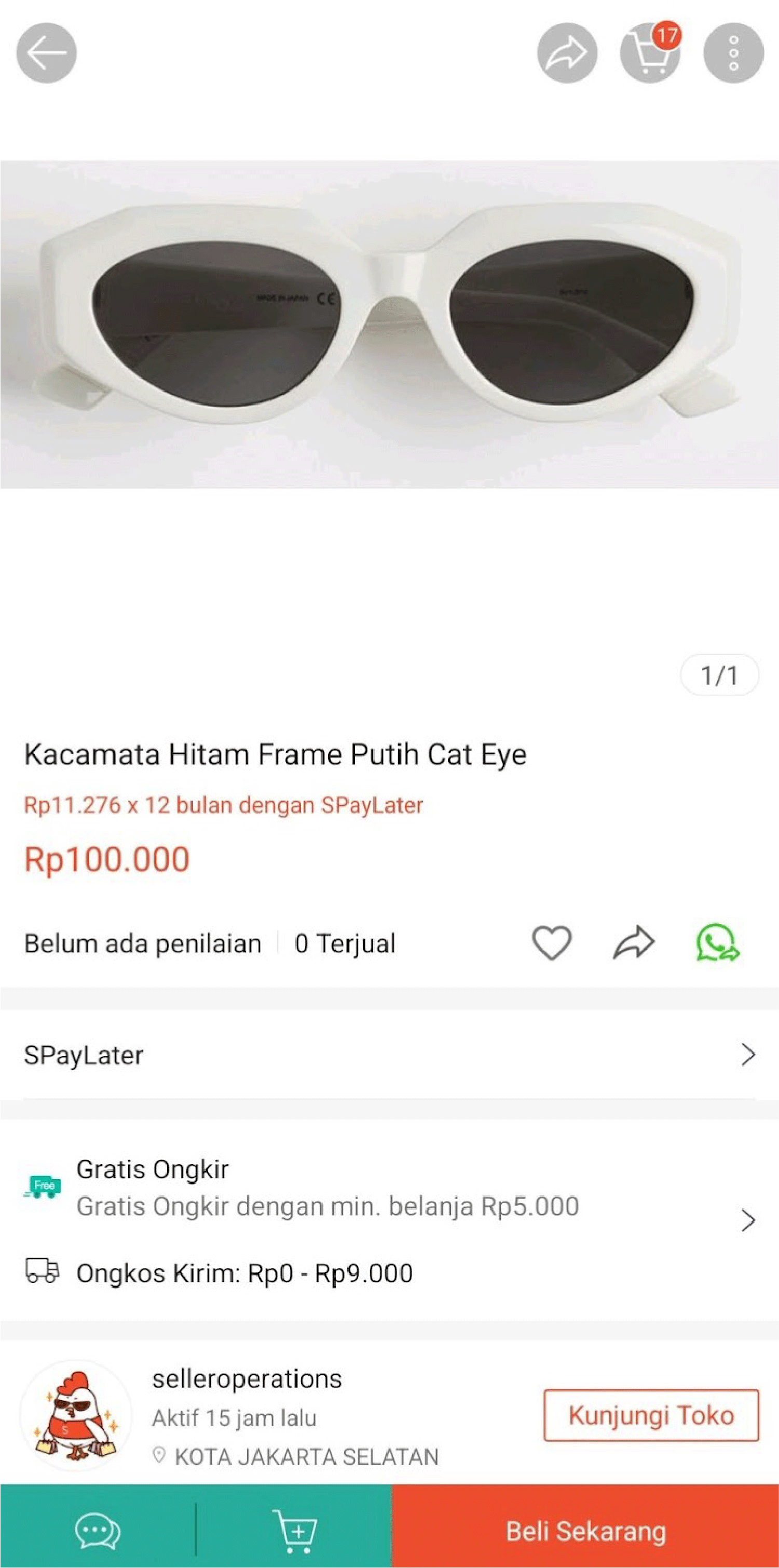779x1568 pixels.
Task: Add product to favorites with heart
Action: point(551,943)
